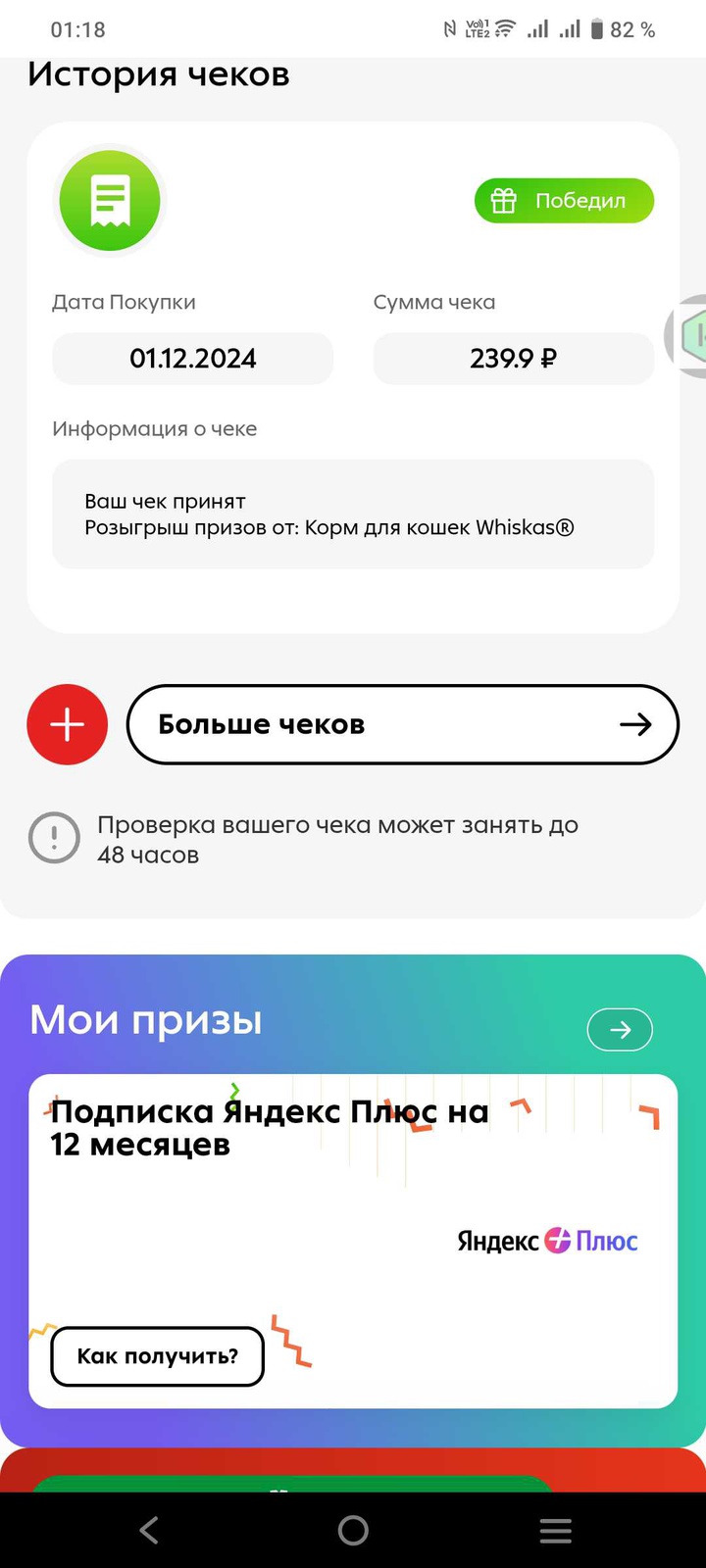The height and width of the screenshot is (1568, 706).
Task: Open the recent apps overview
Action: (x=555, y=1530)
